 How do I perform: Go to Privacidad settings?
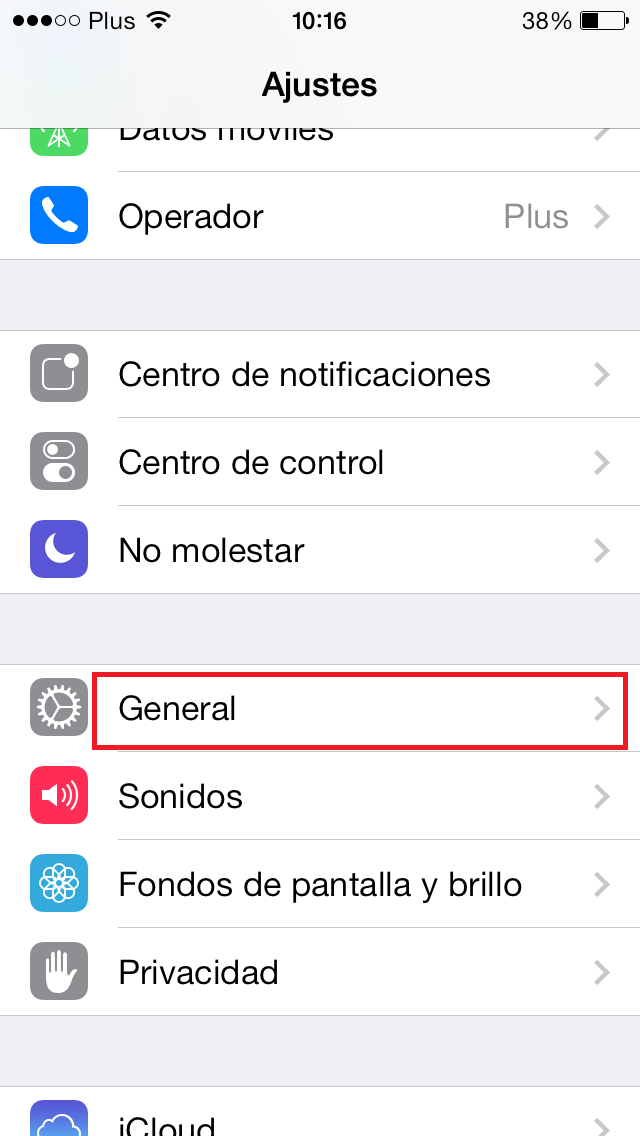320,972
